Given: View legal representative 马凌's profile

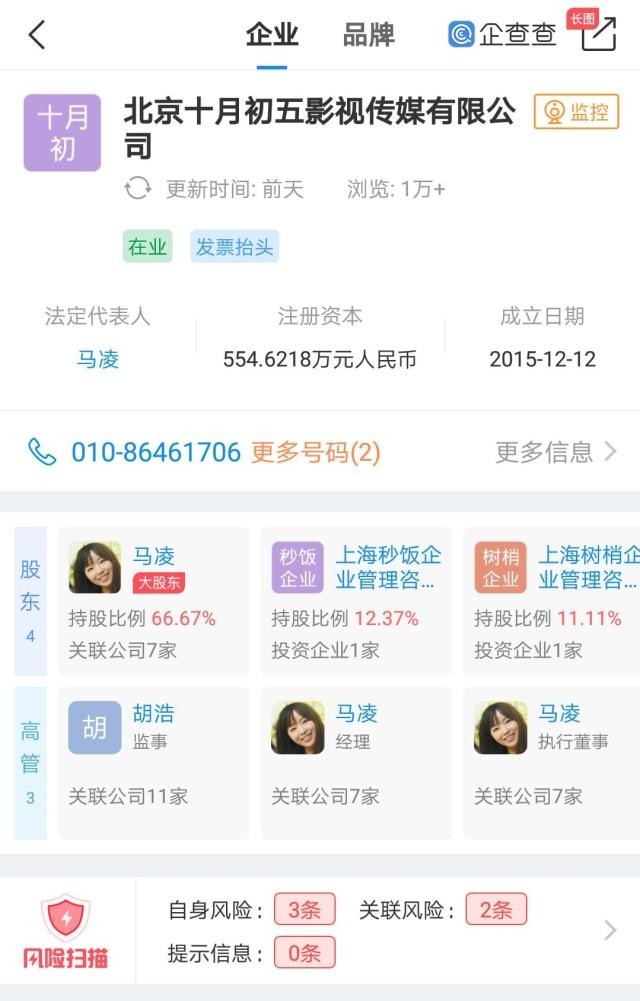Looking at the screenshot, I should point(98,359).
